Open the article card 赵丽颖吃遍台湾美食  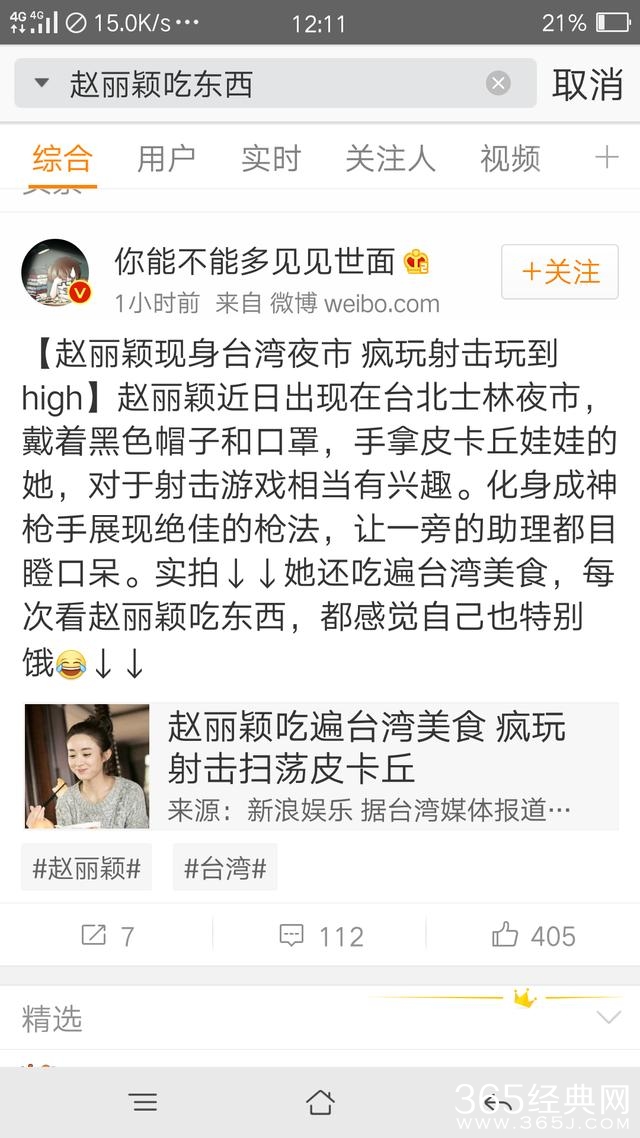pyautogui.click(x=322, y=766)
